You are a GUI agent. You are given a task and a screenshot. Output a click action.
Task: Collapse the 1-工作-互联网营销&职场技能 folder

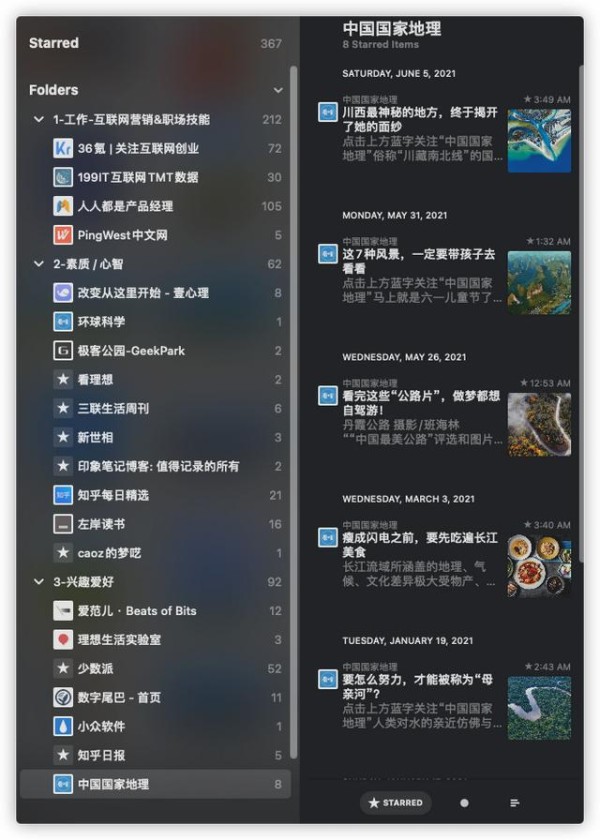39,119
